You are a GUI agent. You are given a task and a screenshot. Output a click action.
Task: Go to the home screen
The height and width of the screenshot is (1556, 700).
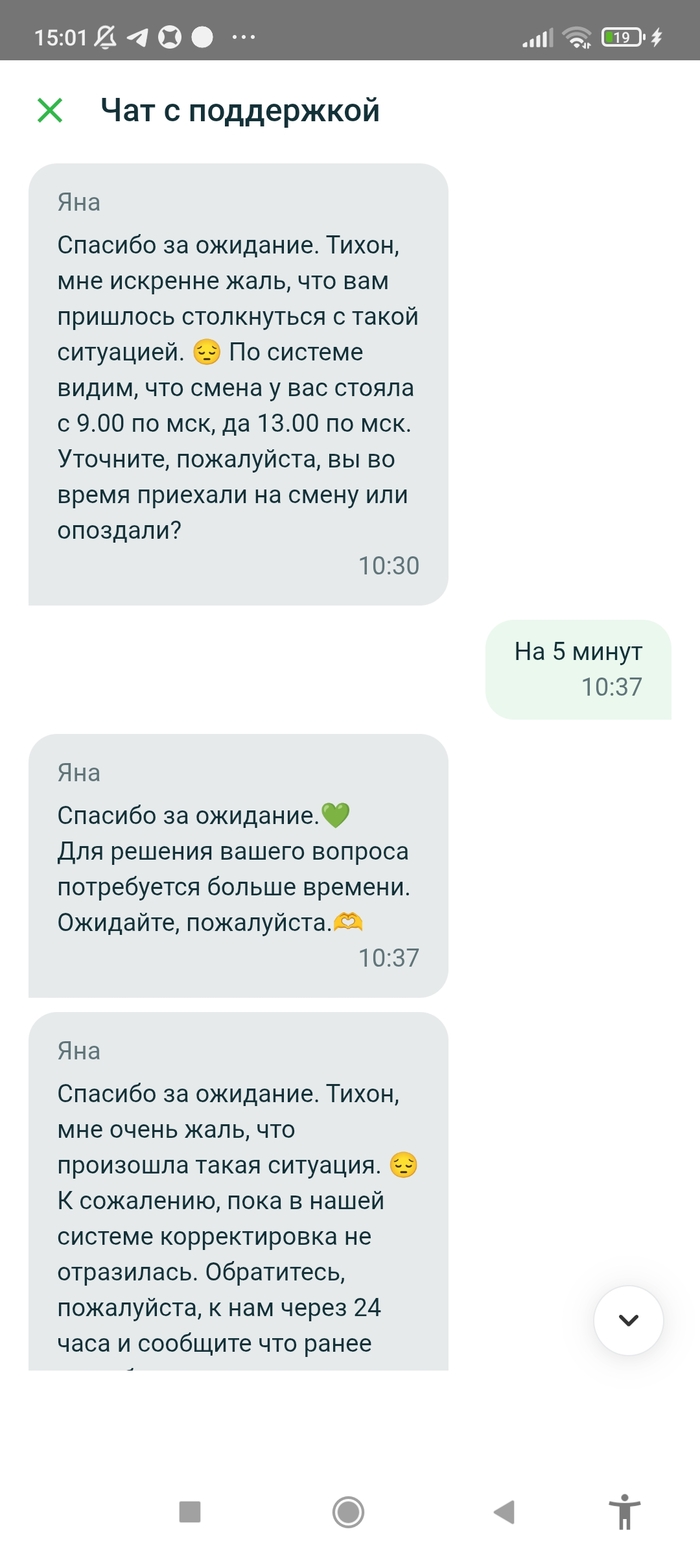click(348, 1511)
